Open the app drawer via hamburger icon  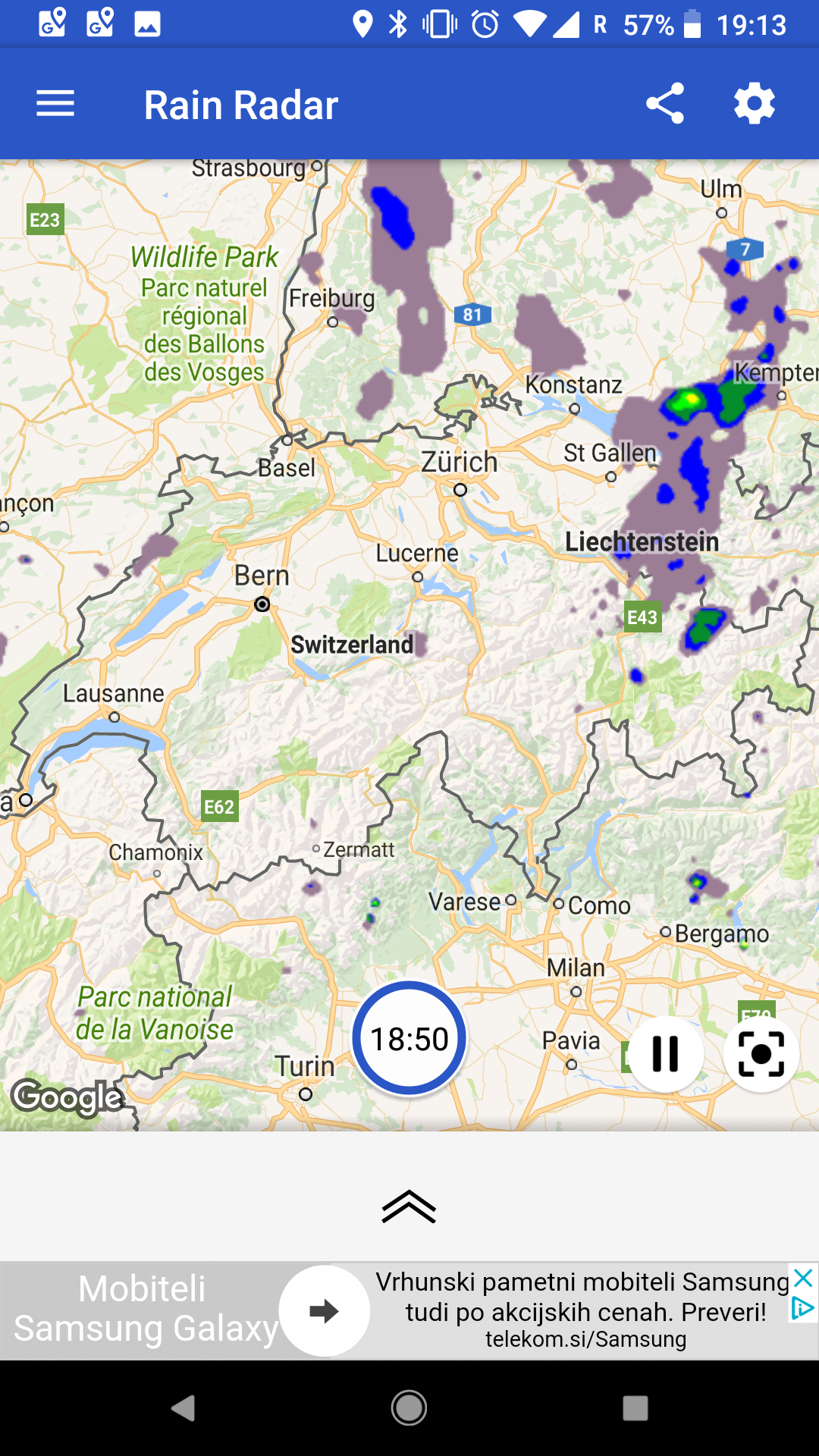[x=55, y=104]
